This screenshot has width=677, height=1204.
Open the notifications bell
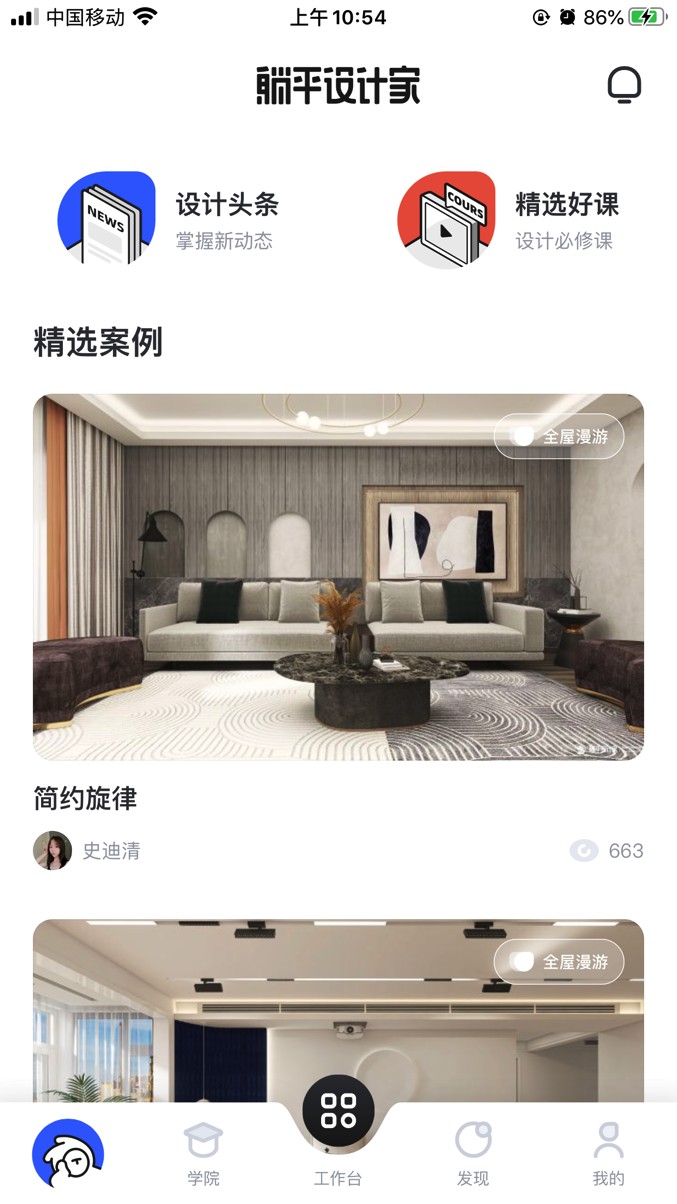coord(624,86)
